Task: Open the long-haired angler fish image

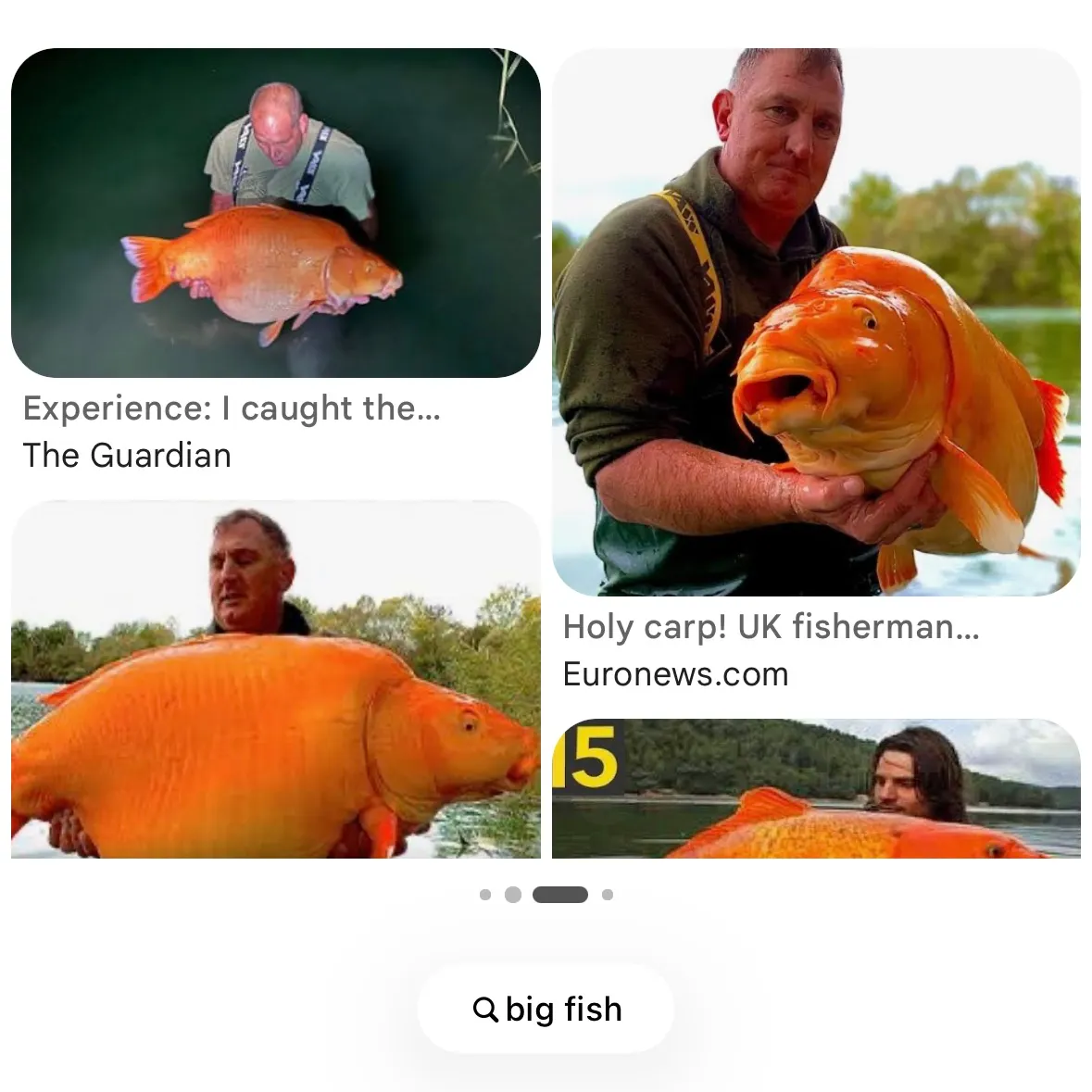Action: click(816, 788)
